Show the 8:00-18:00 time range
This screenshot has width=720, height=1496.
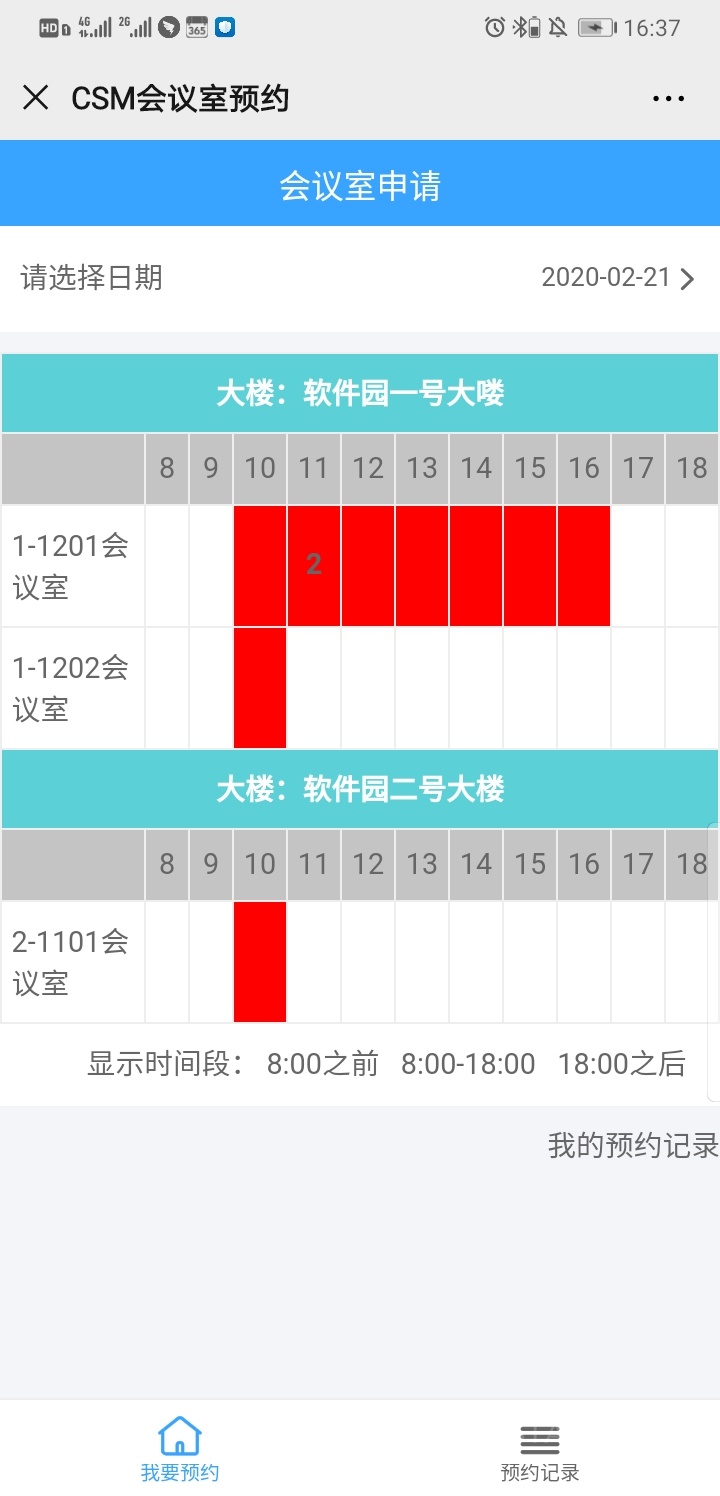468,1064
